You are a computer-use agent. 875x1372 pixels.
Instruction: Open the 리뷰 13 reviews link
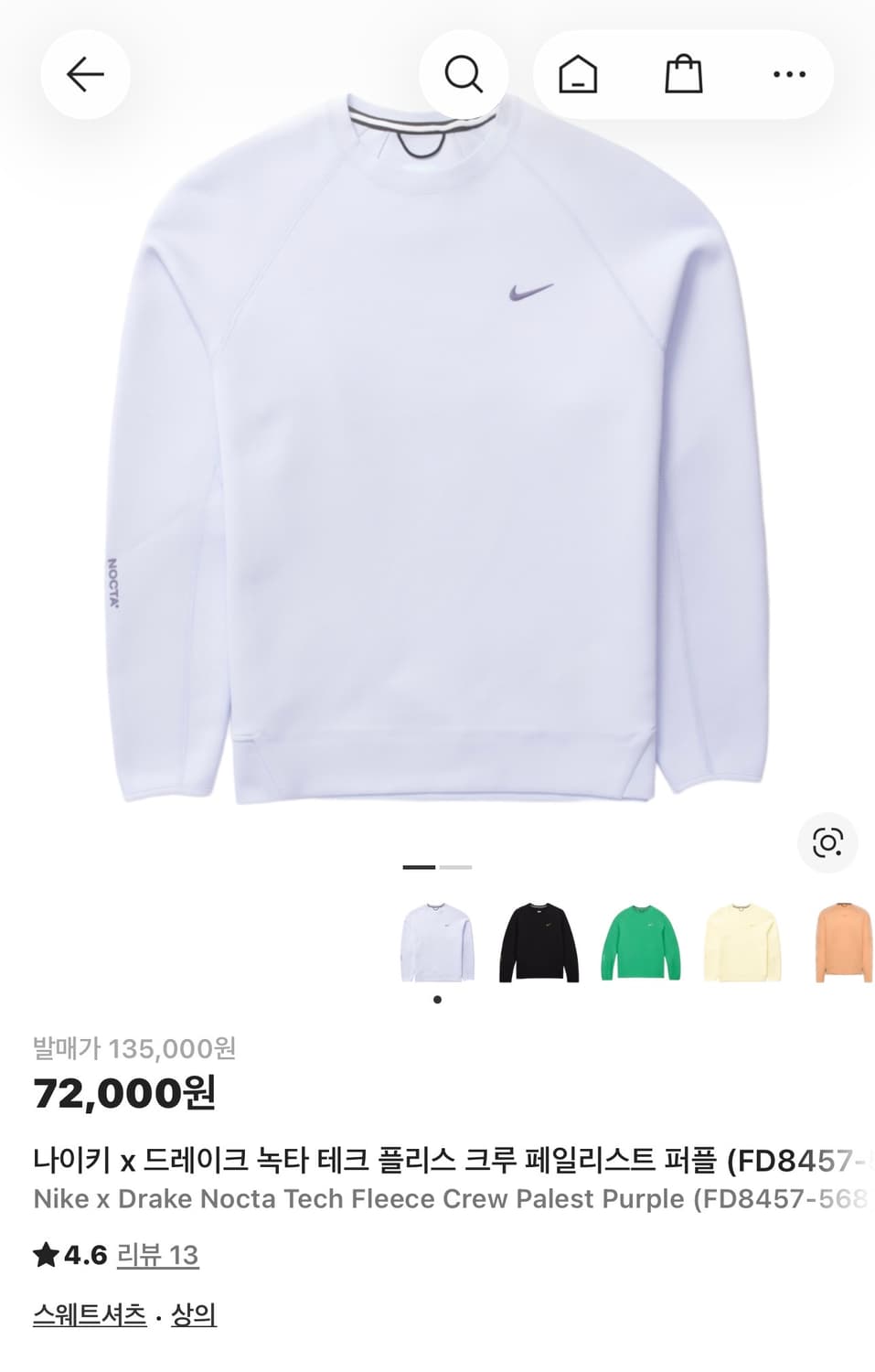coord(157,1255)
